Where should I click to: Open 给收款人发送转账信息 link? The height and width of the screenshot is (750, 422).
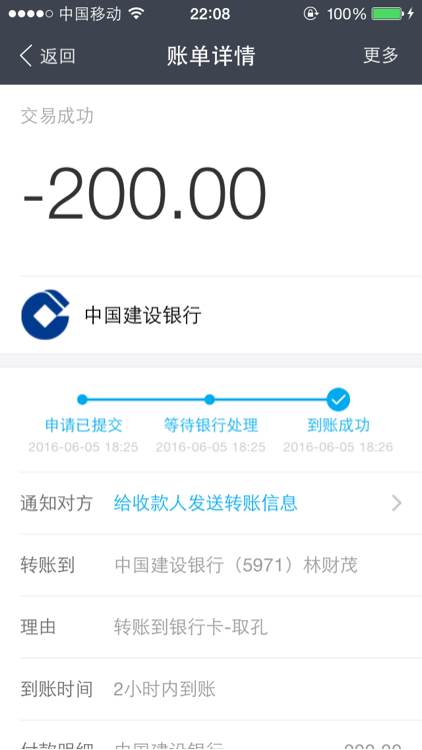205,503
